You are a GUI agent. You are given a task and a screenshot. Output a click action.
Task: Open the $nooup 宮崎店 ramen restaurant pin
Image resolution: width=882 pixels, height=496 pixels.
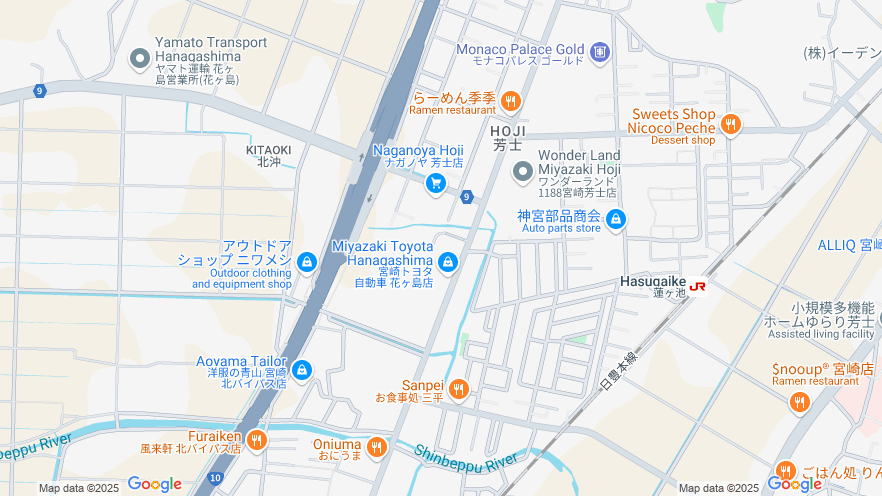pyautogui.click(x=799, y=402)
